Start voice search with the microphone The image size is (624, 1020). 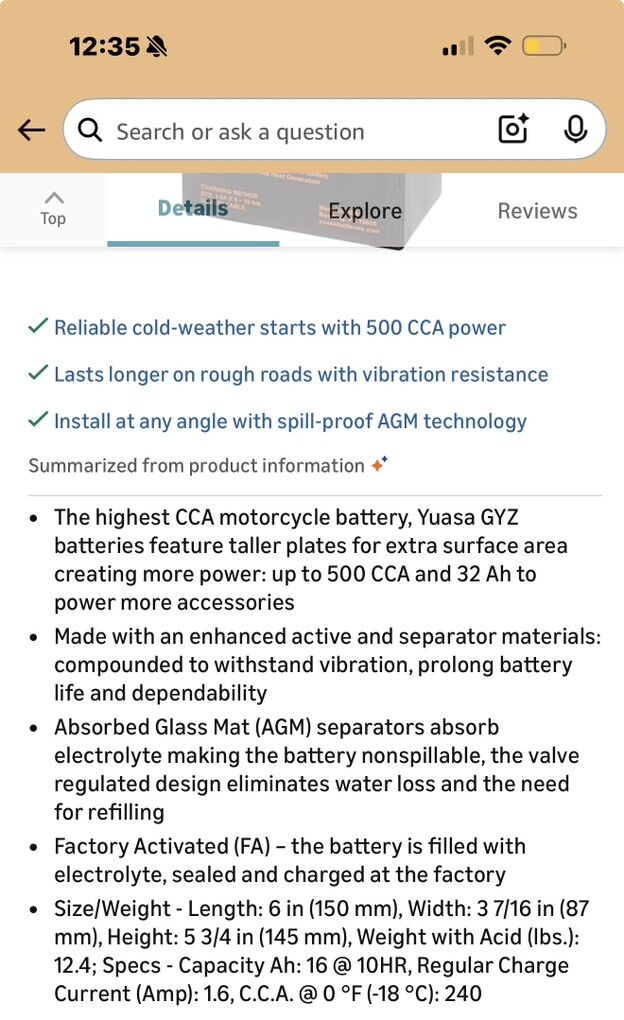click(x=575, y=130)
